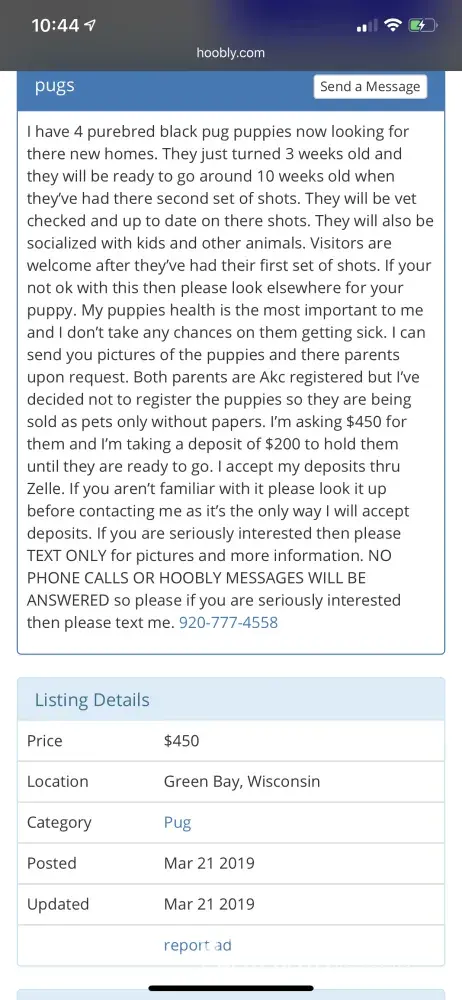This screenshot has width=462, height=1000.
Task: Tap the report ad link
Action: tap(197, 945)
